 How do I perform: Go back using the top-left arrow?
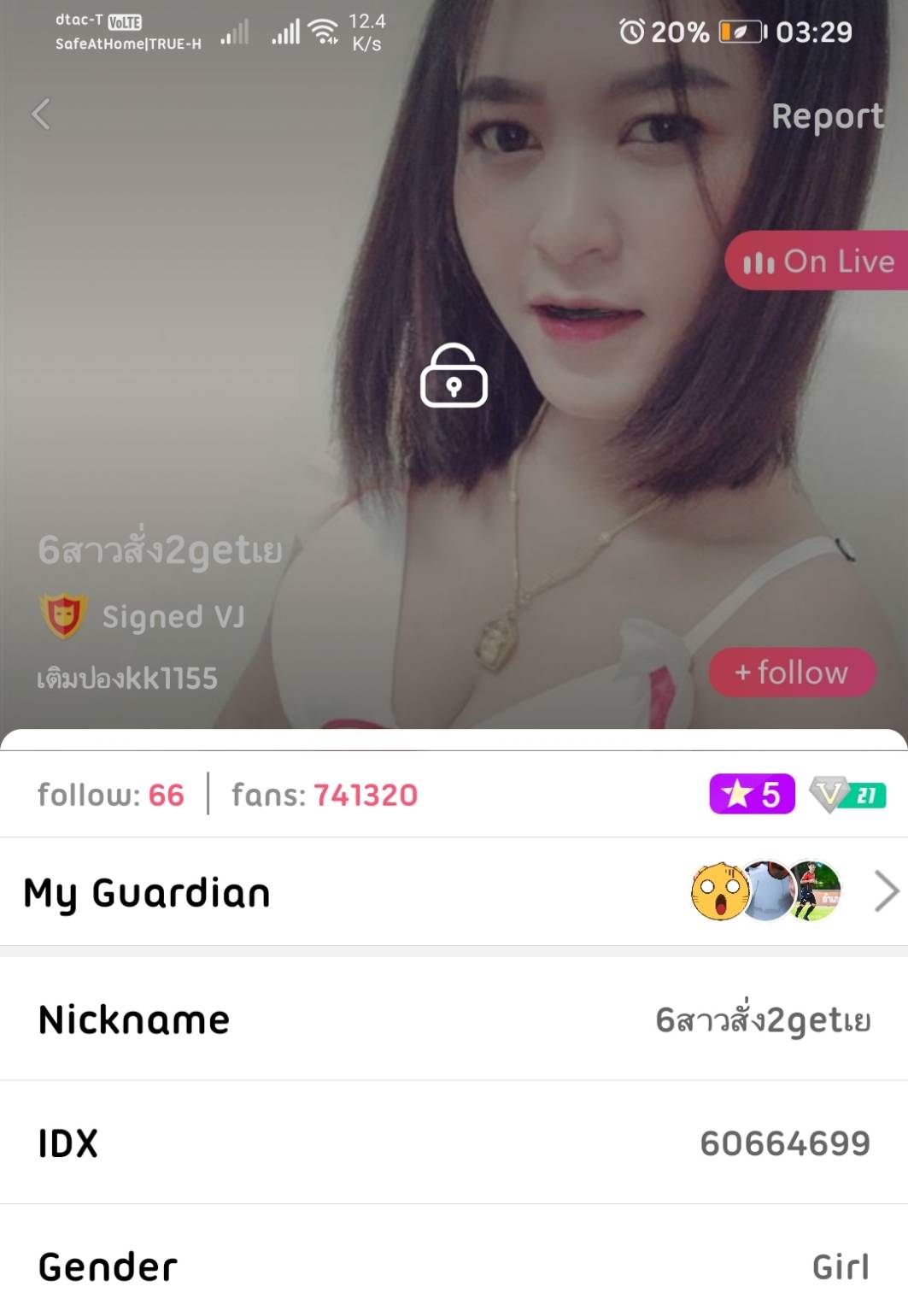coord(41,115)
